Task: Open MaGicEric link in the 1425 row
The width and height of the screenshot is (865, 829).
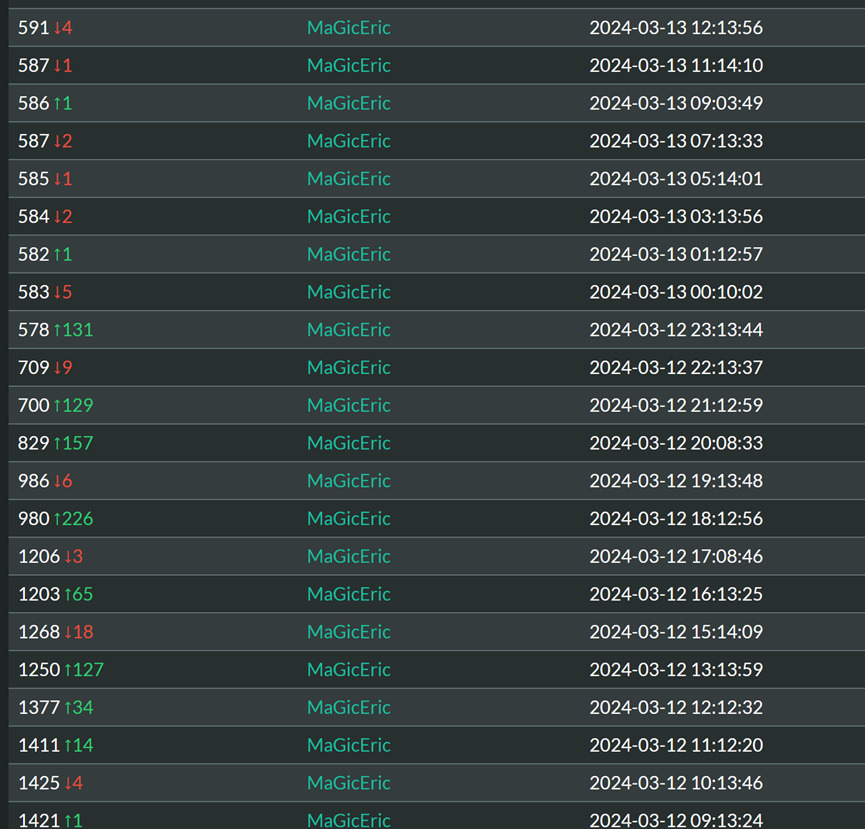Action: tap(348, 782)
